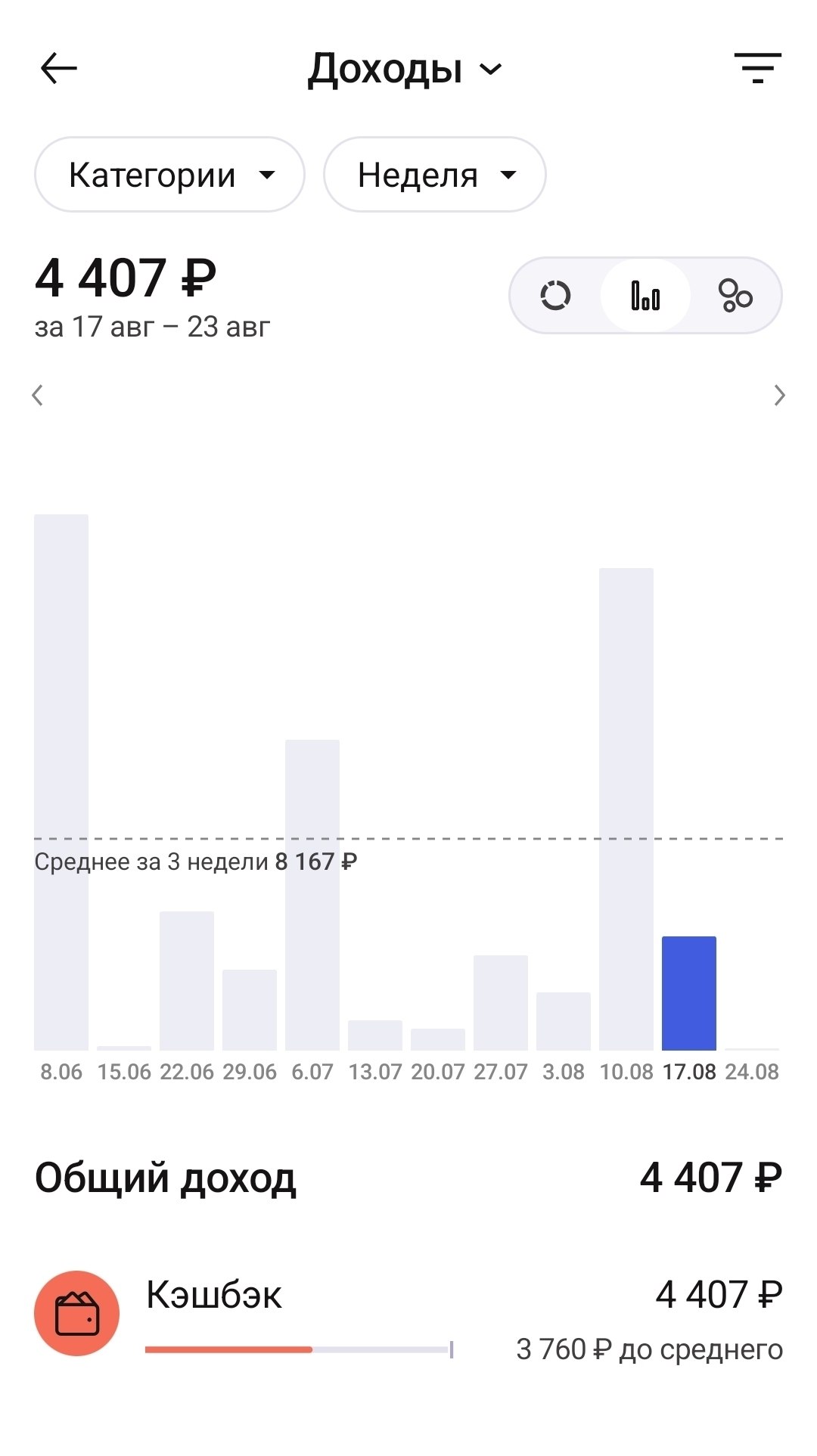Select the highlighted 17.08 week bar

(x=689, y=993)
